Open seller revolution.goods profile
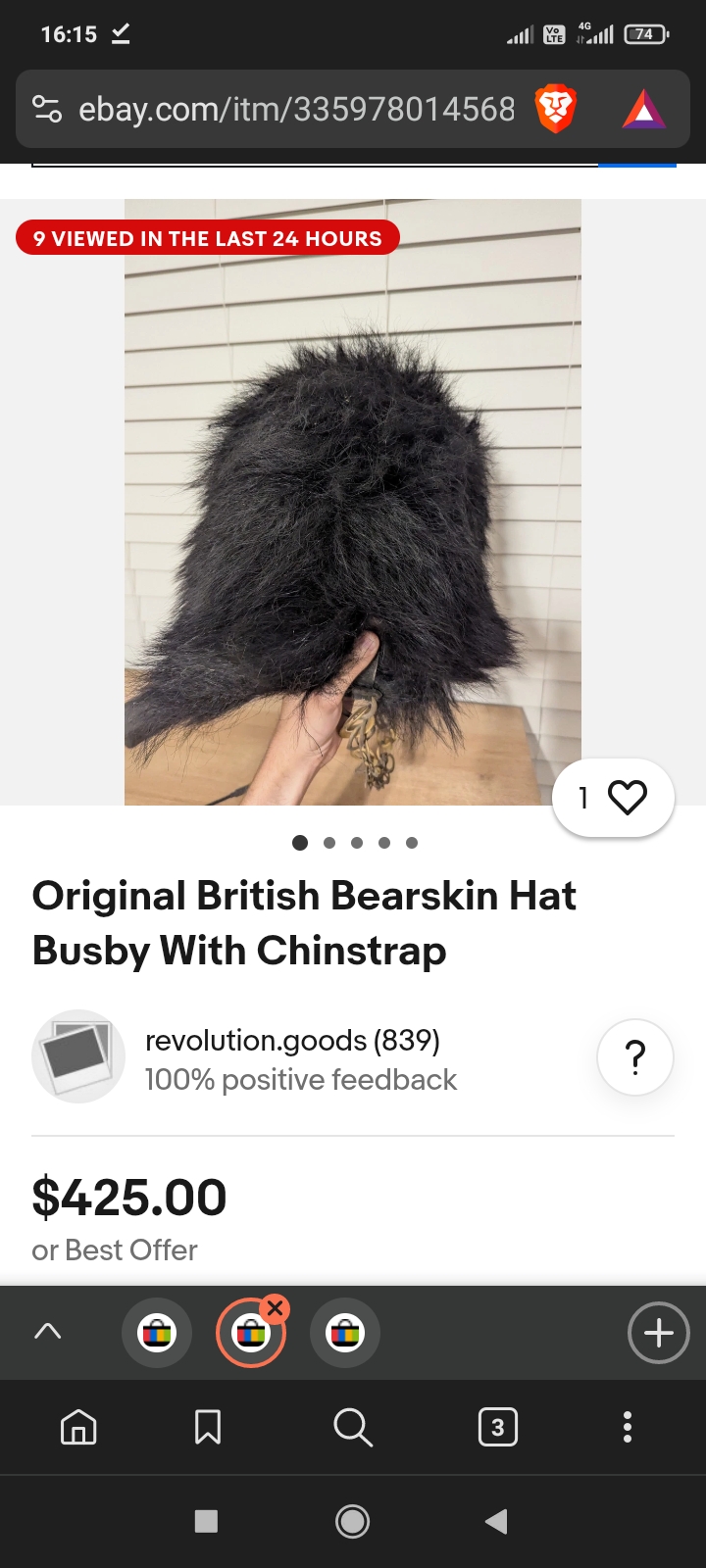The image size is (706, 1568). [x=292, y=1041]
